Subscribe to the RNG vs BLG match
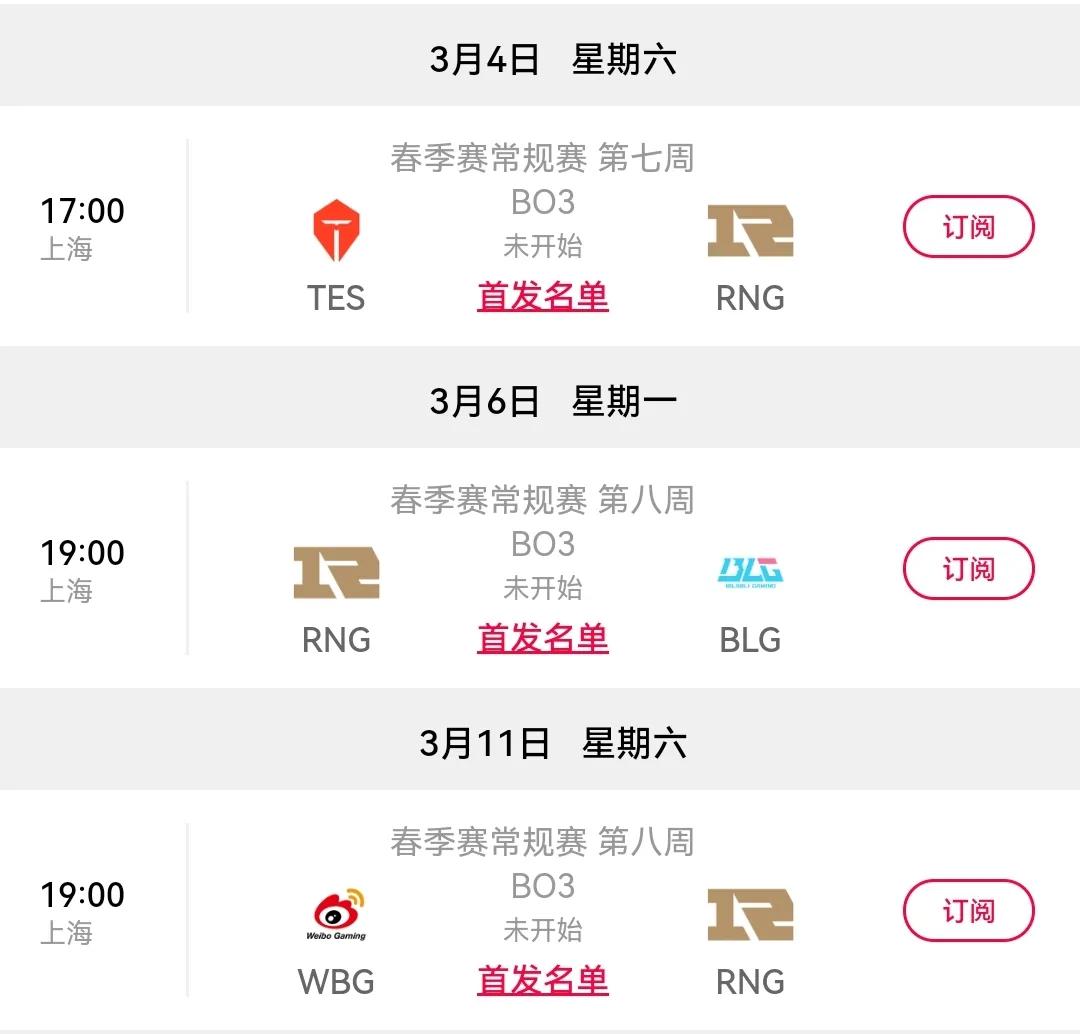Screen dimensions: 1080x1034 [967, 569]
